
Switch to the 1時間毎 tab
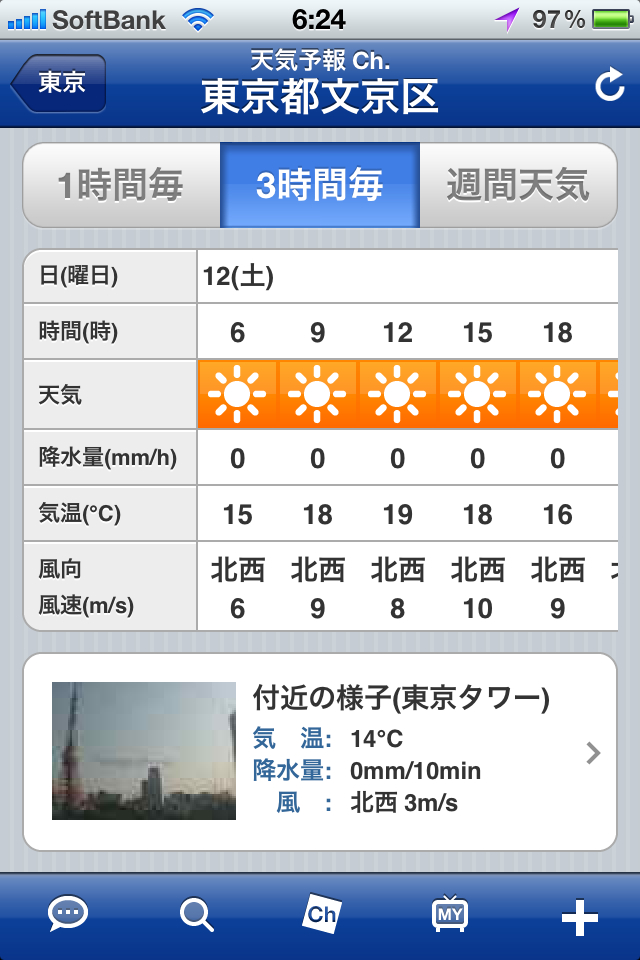[x=121, y=186]
